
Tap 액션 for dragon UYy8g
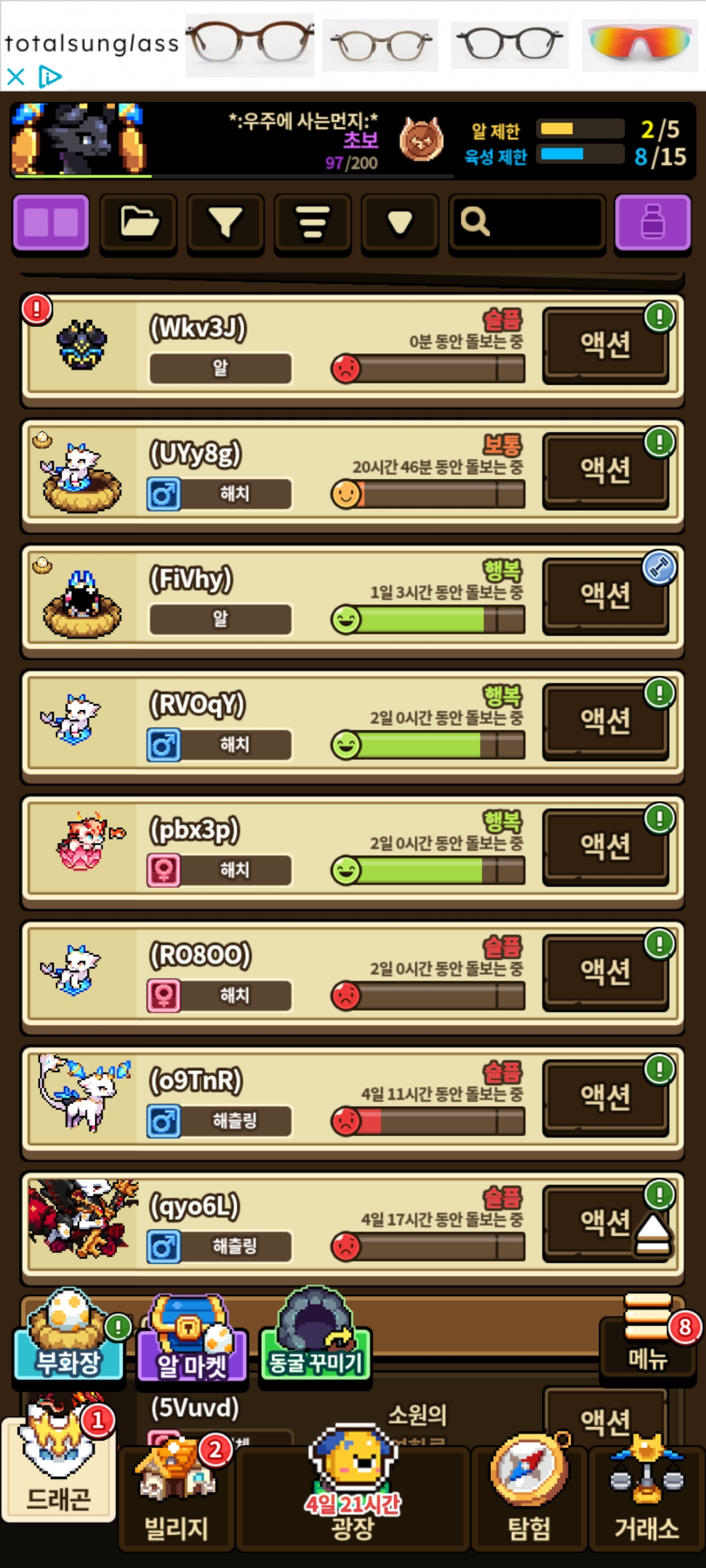click(606, 470)
